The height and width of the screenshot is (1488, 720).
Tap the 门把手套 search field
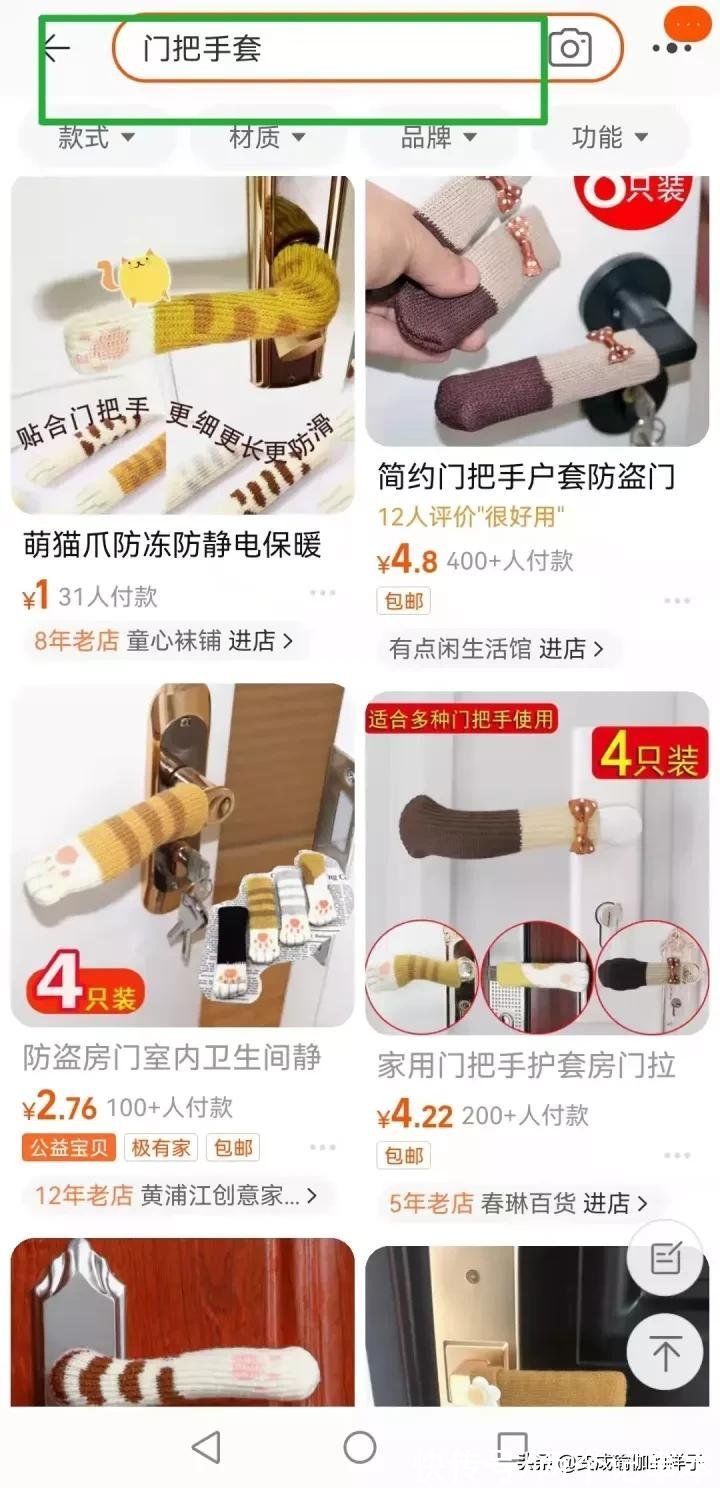(330, 48)
